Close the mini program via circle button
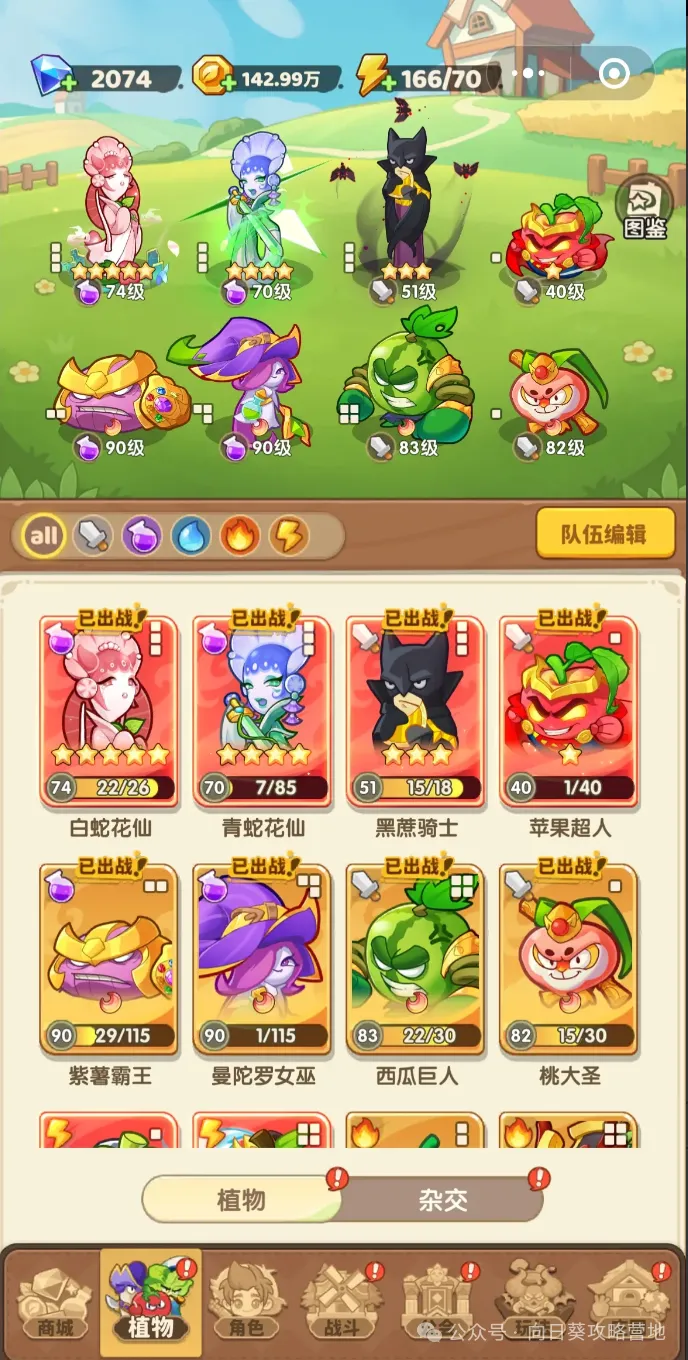This screenshot has height=1360, width=688. tap(613, 74)
